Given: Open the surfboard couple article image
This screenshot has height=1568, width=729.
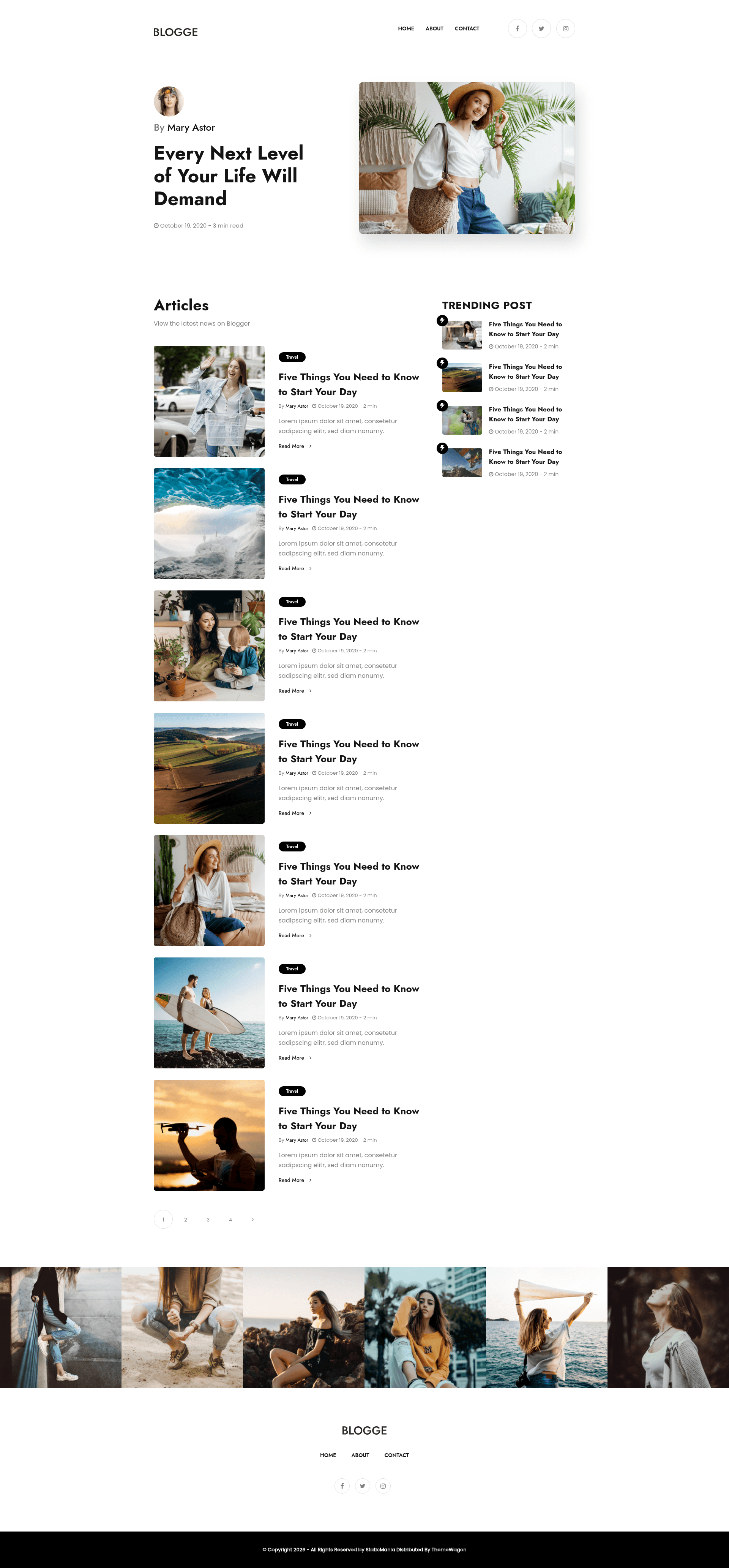Looking at the screenshot, I should 209,1013.
